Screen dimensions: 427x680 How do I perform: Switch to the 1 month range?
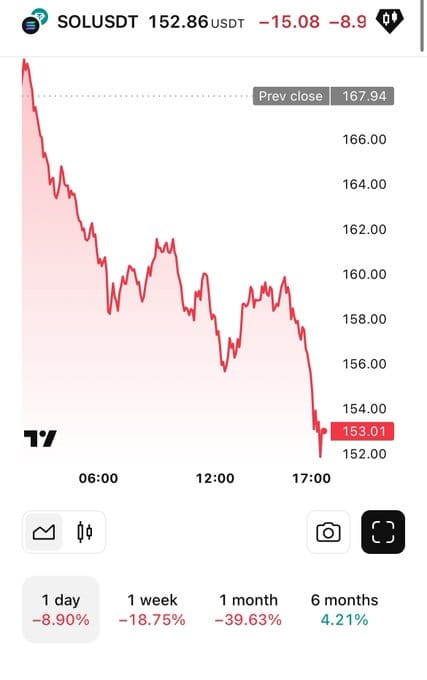248,609
